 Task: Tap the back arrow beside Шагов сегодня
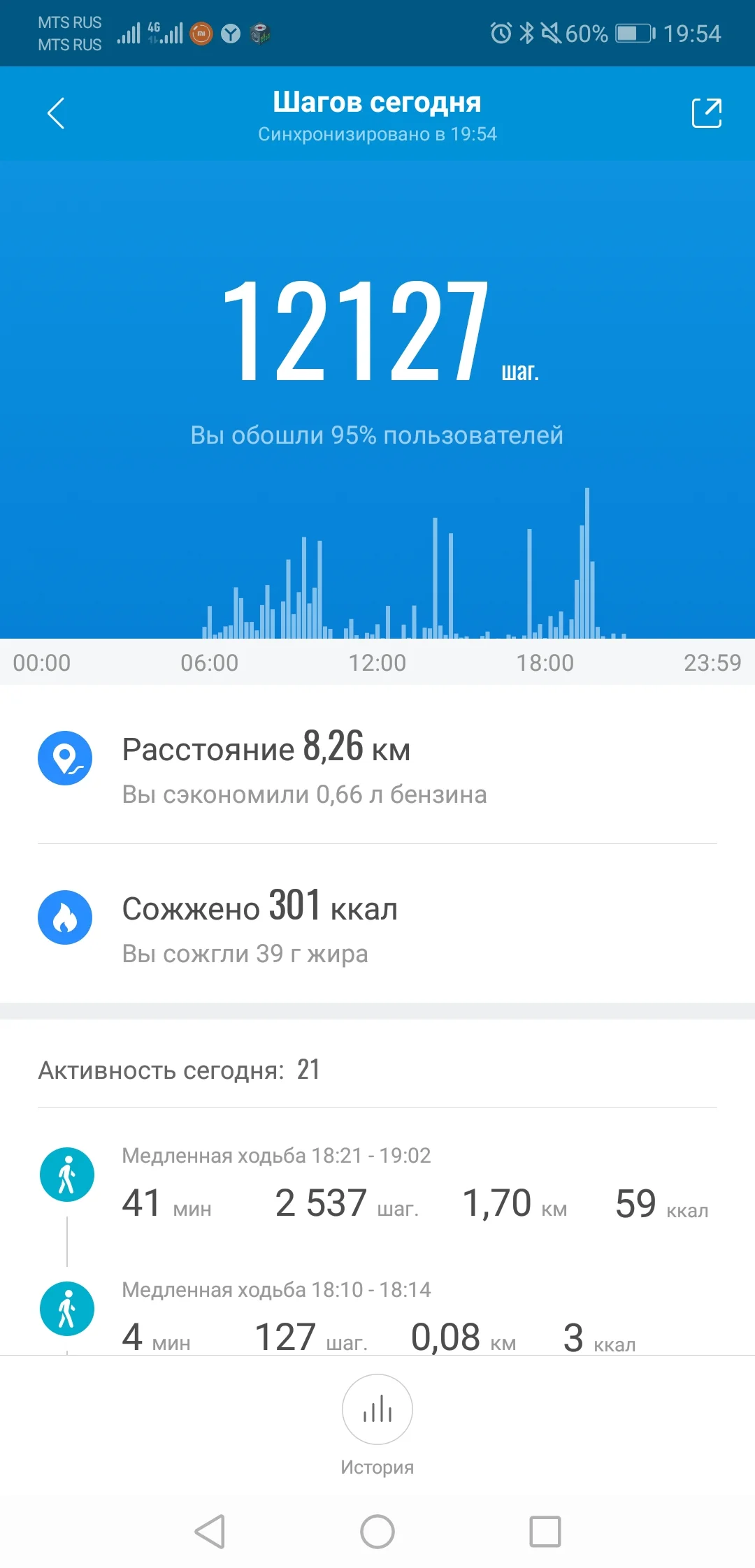(55, 112)
